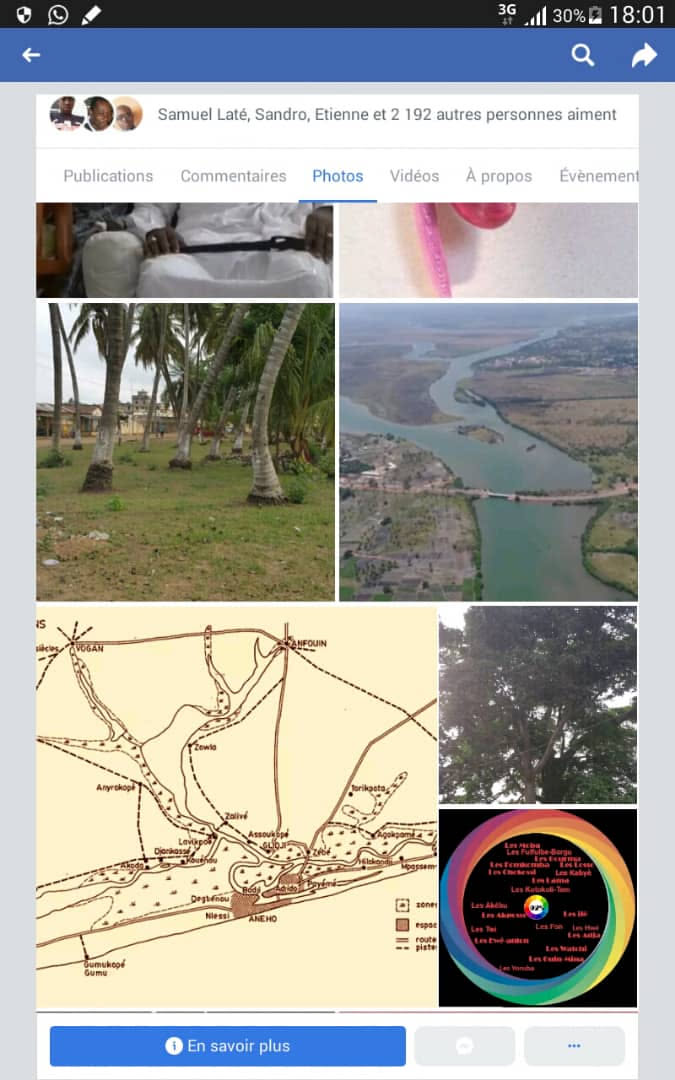Viewport: 675px width, 1080px height.
Task: Open the large tree canopy photo
Action: (x=538, y=704)
